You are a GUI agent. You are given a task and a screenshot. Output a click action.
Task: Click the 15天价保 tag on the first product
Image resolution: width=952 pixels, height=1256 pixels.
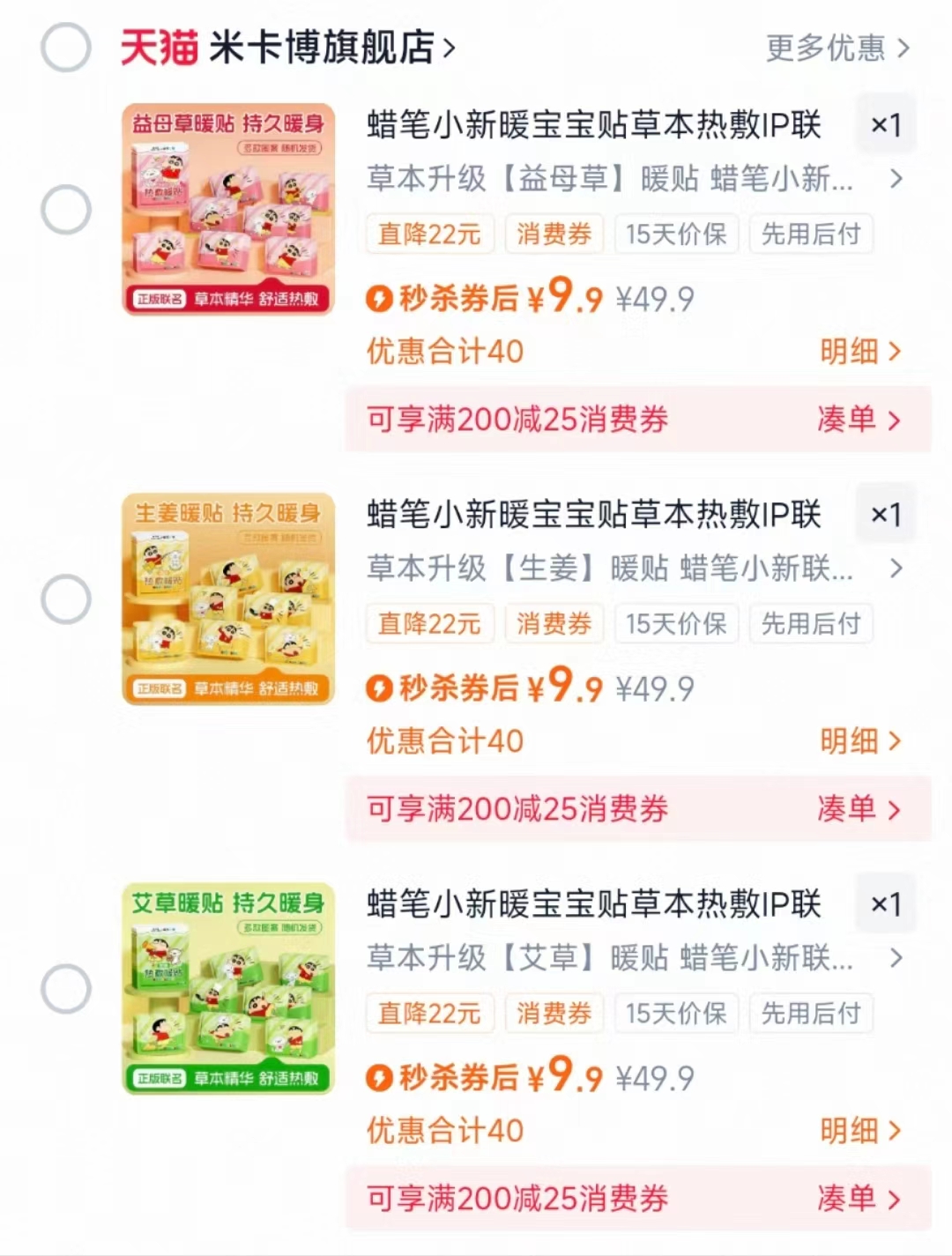[x=676, y=234]
